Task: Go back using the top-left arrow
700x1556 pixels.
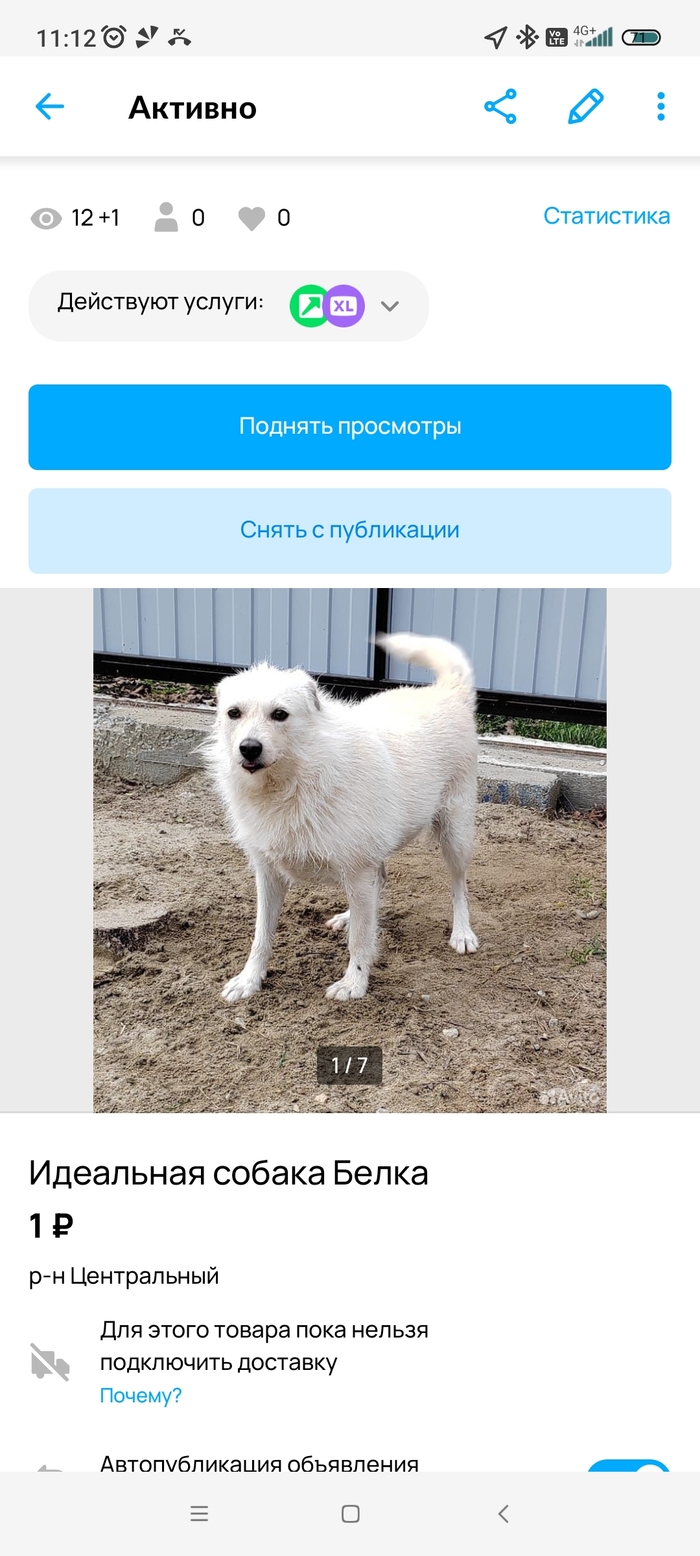Action: point(49,107)
